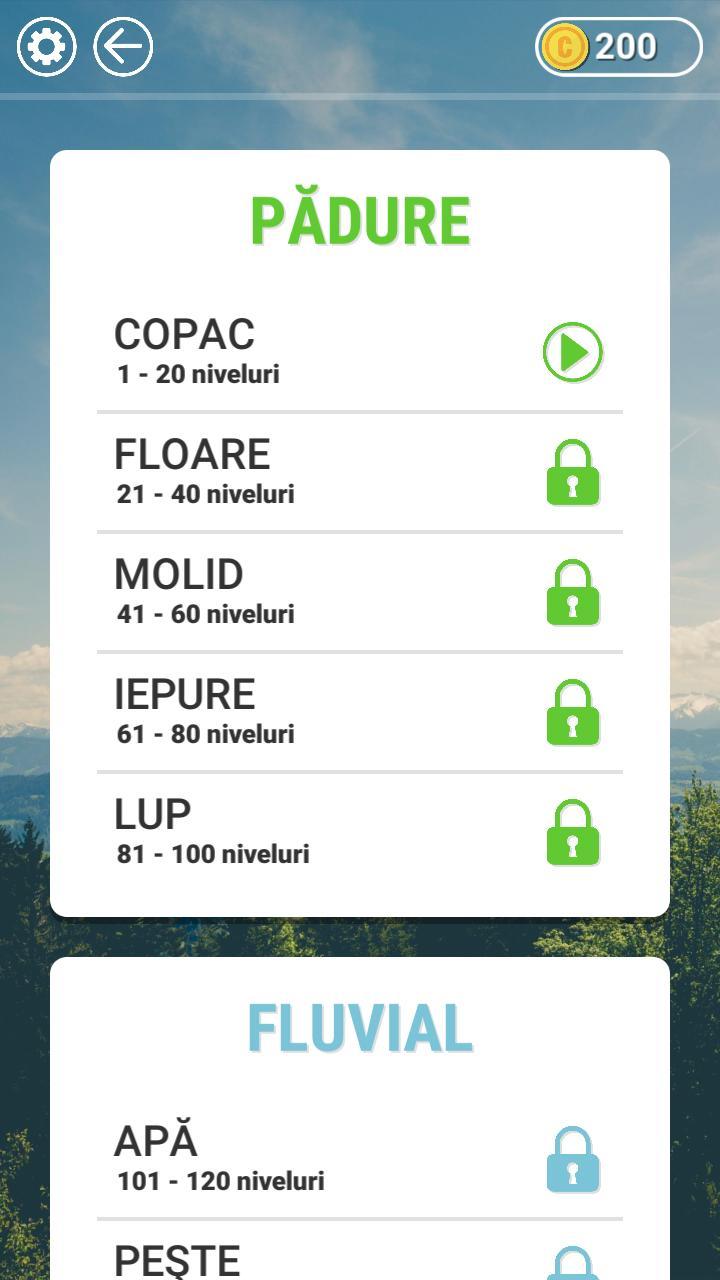Tap the gold coin icon

click(565, 46)
